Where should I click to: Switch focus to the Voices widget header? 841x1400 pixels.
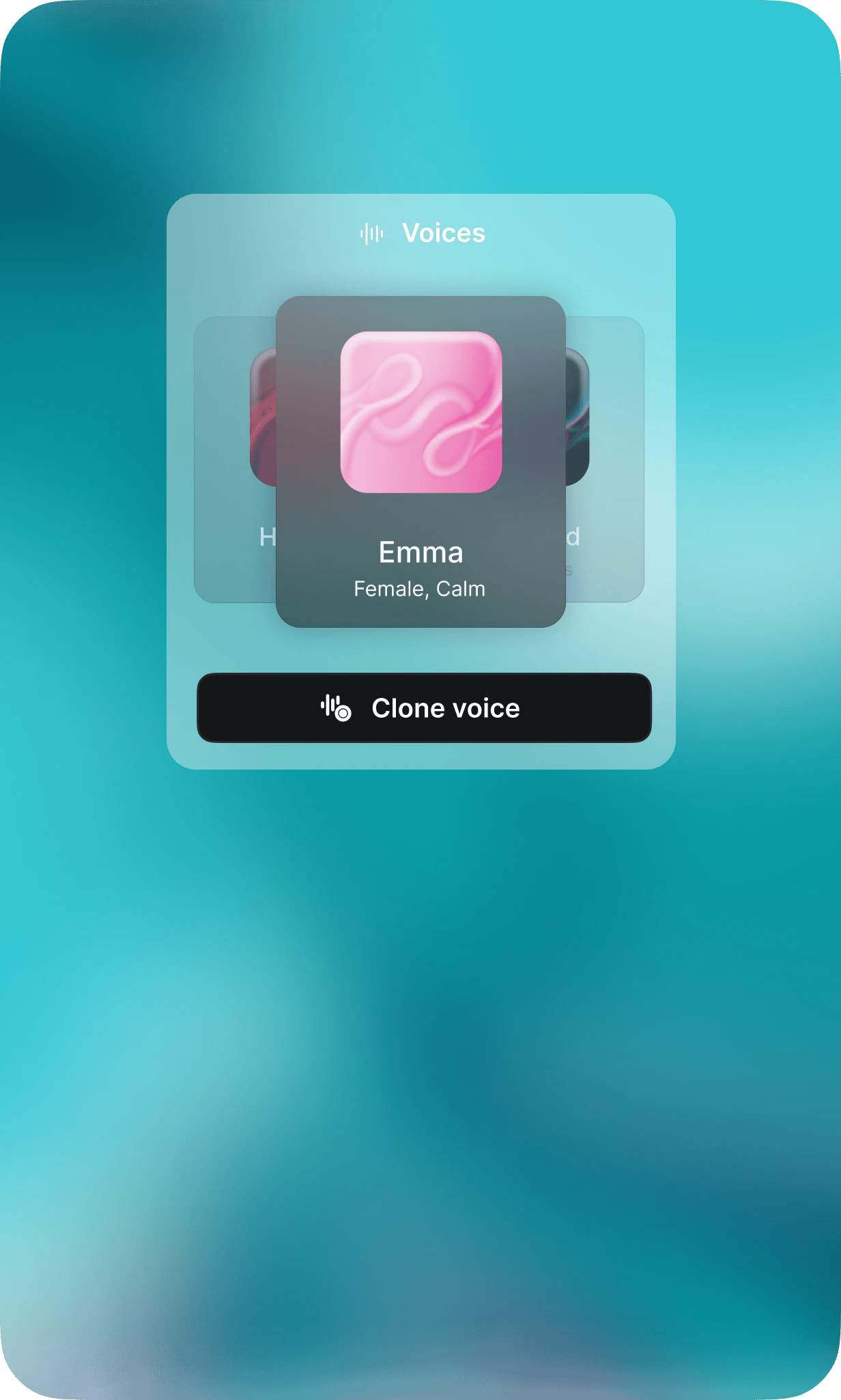420,233
